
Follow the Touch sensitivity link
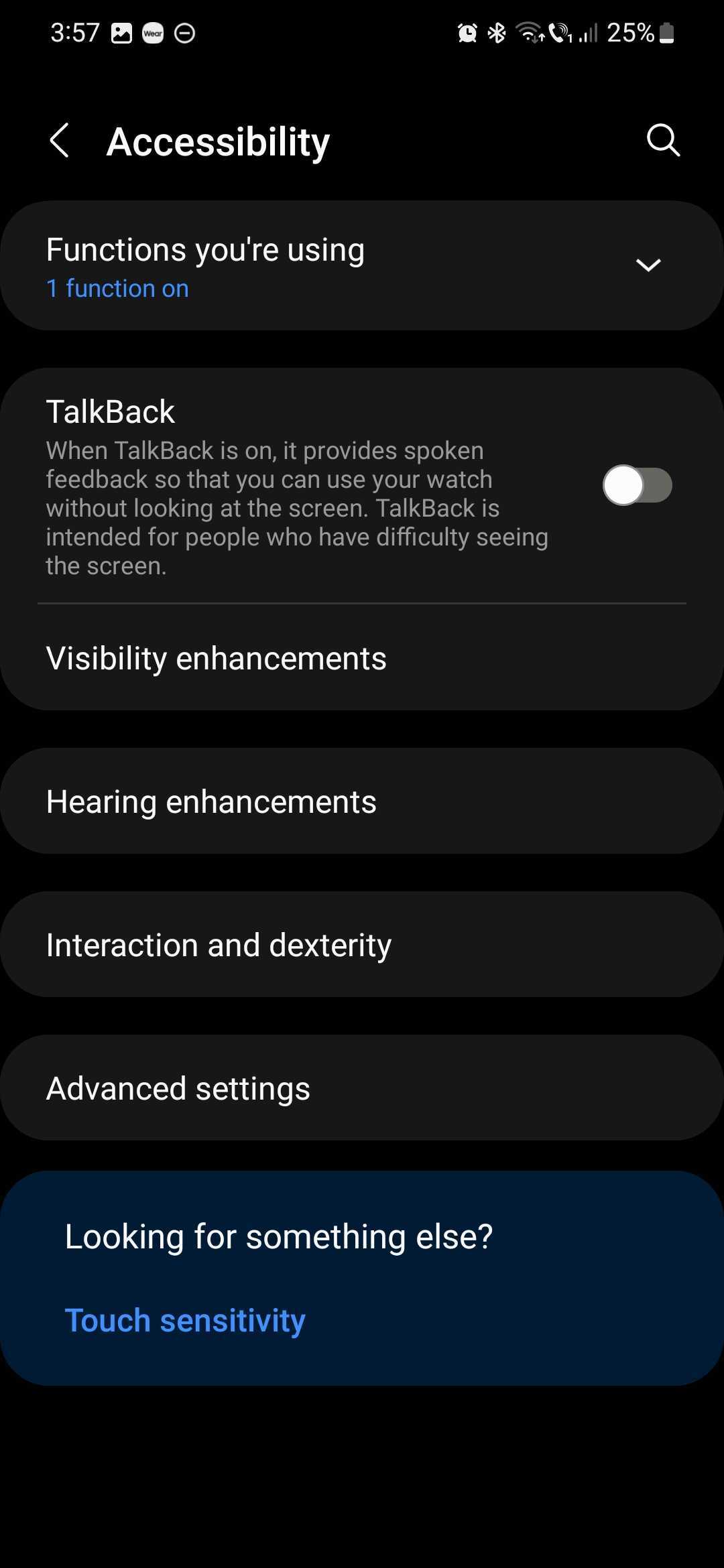pos(185,1321)
